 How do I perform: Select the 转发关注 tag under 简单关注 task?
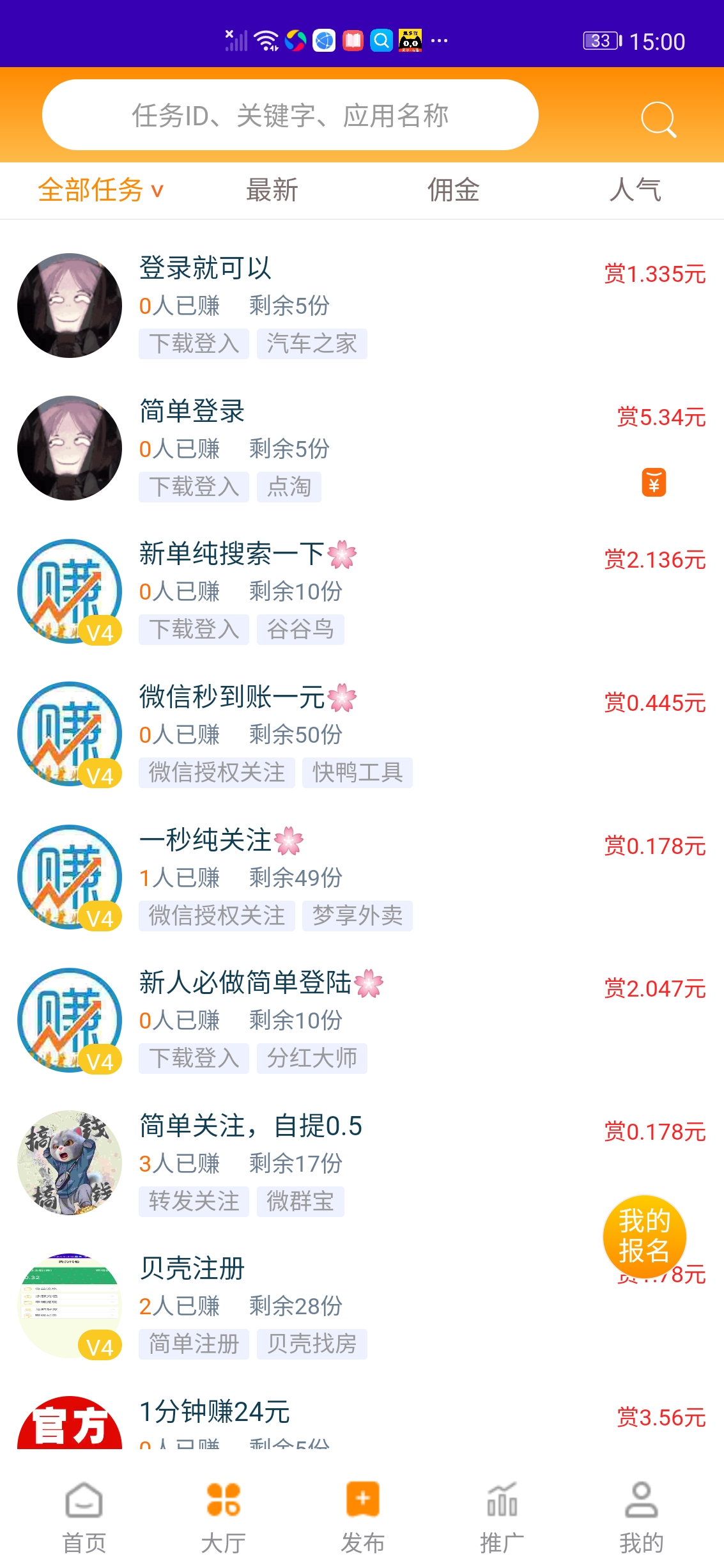click(194, 1201)
